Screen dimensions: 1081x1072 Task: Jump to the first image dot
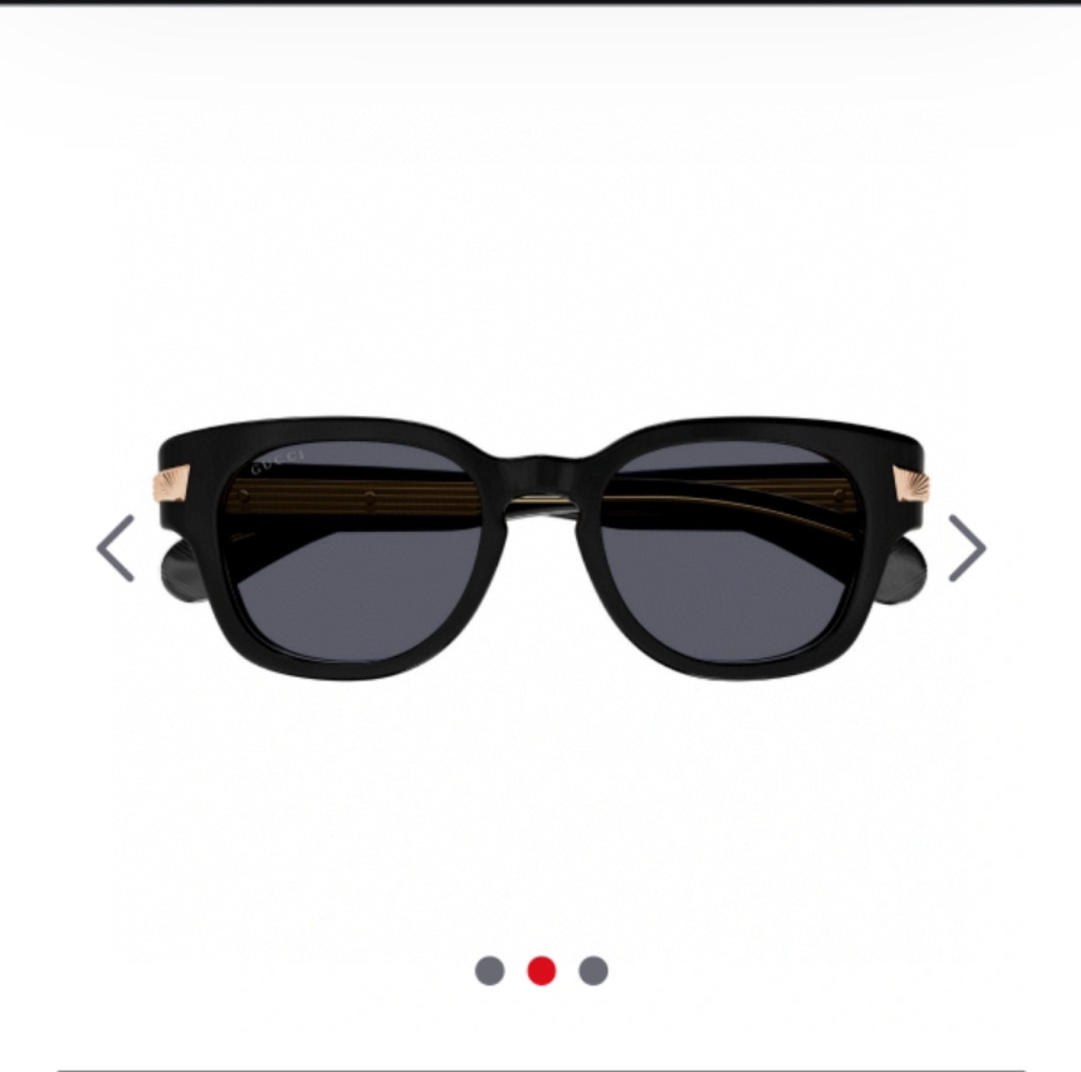489,970
